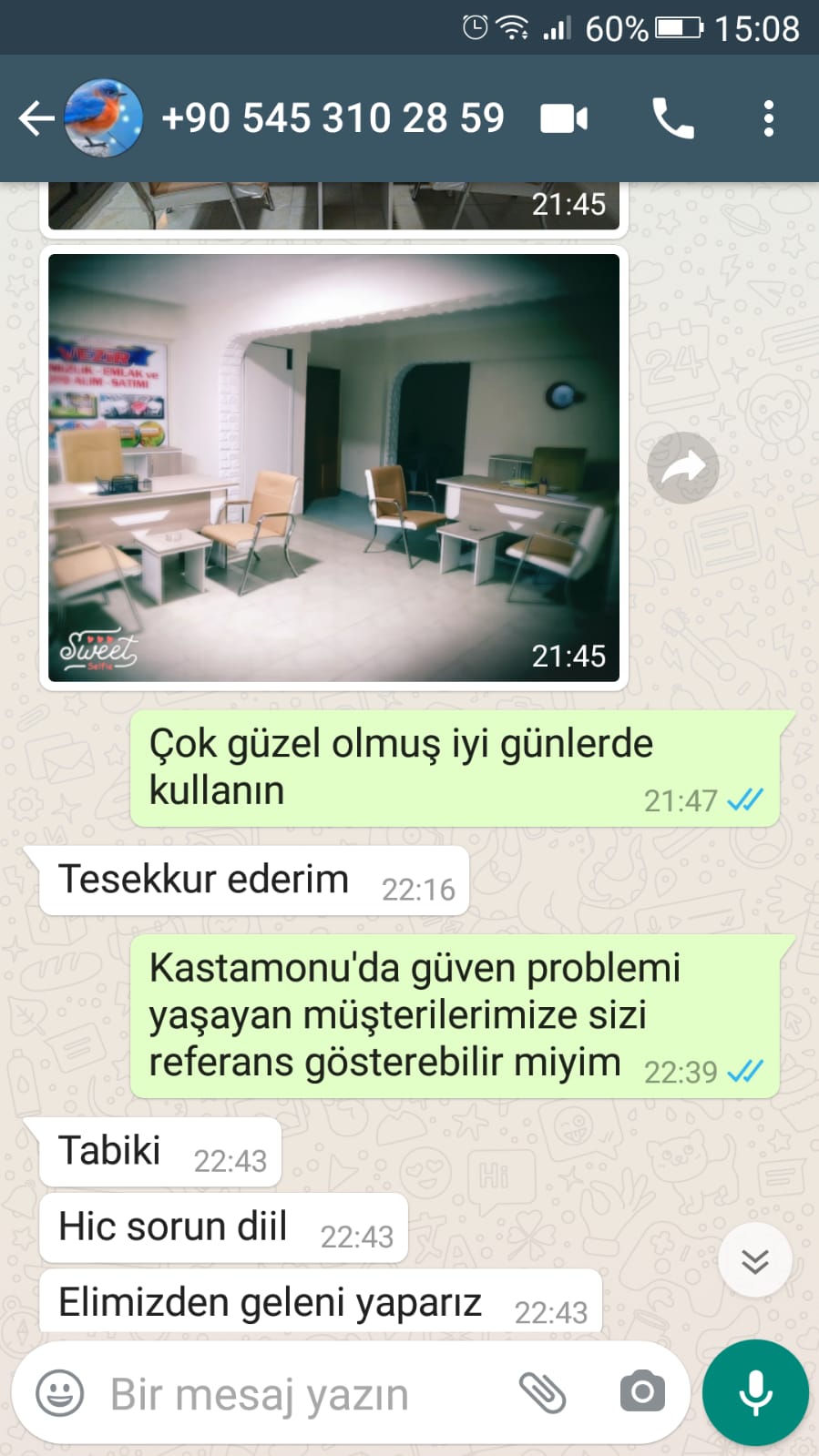Open contact info for +90 545 310 28 59

[333, 118]
